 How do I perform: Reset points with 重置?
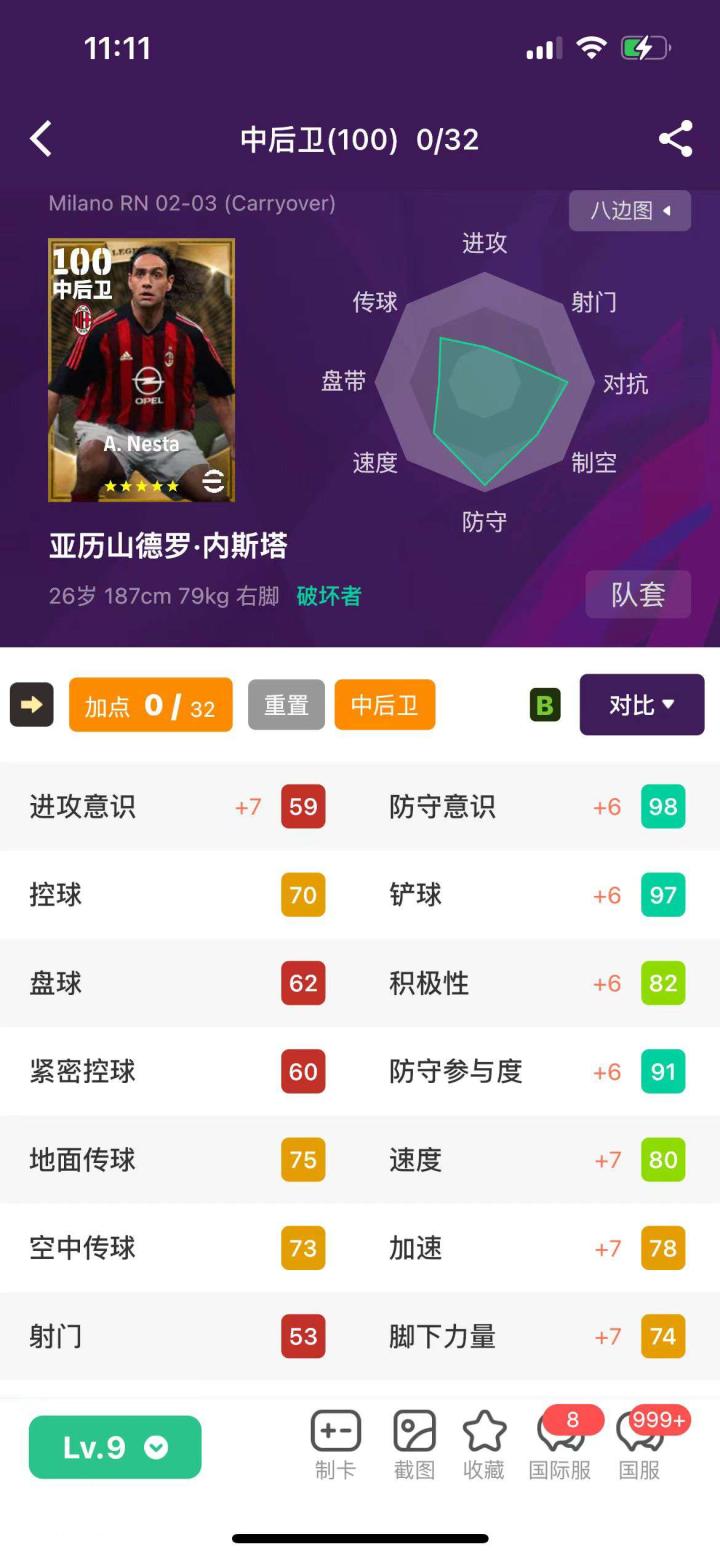(x=286, y=705)
